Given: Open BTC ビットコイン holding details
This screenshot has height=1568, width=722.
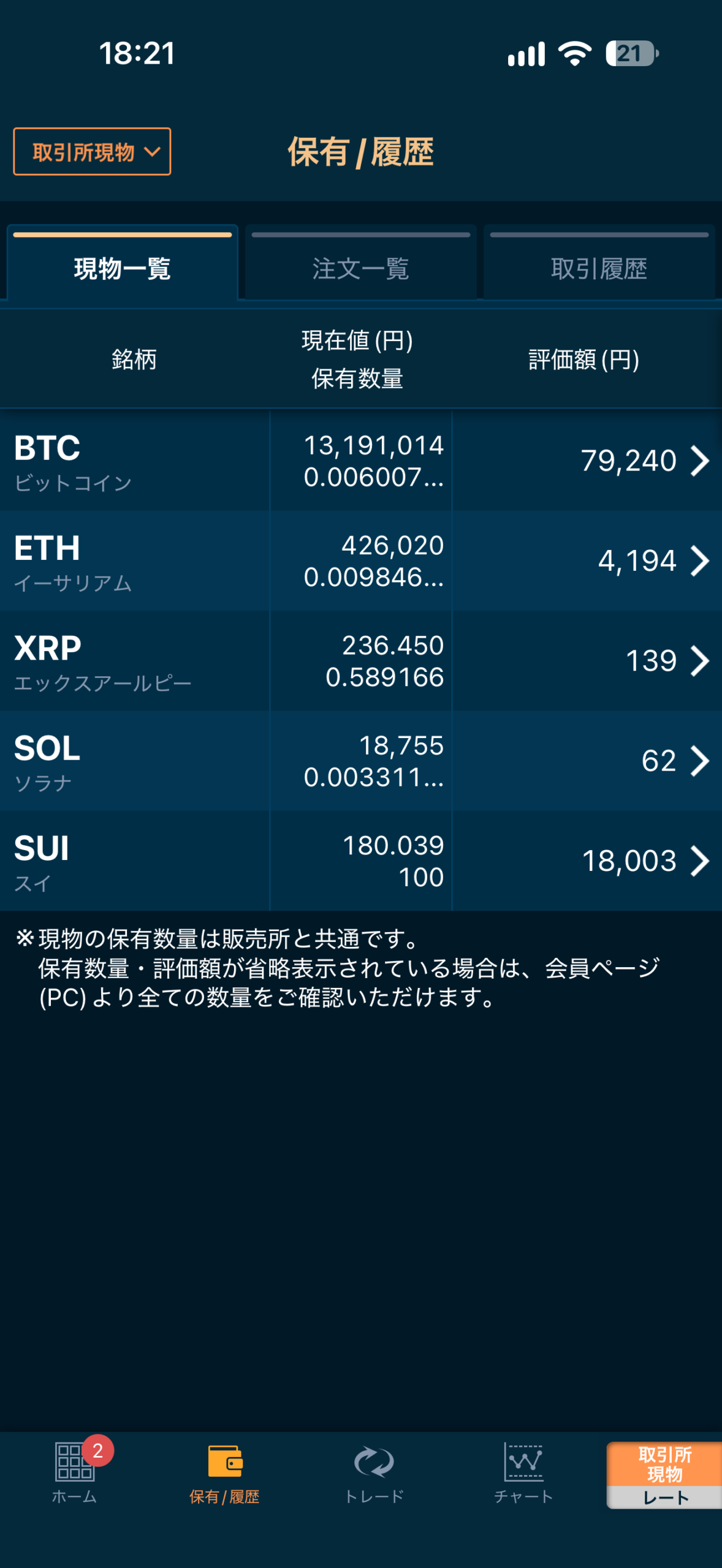Looking at the screenshot, I should (x=361, y=461).
